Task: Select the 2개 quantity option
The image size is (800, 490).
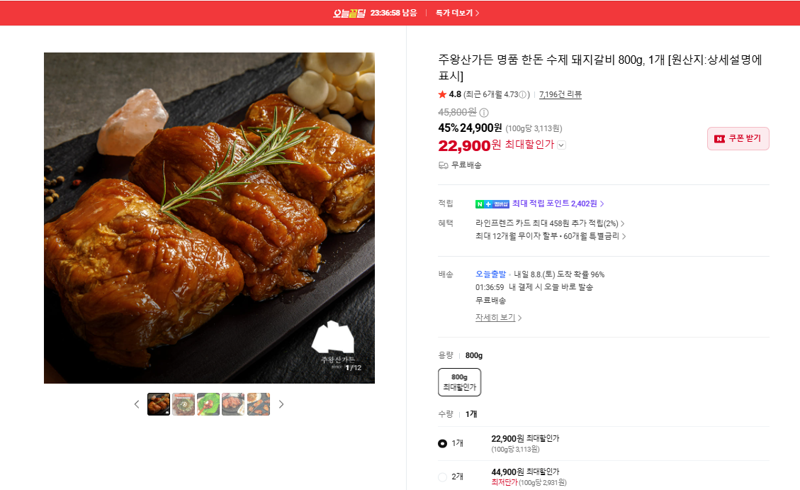Action: [442, 477]
